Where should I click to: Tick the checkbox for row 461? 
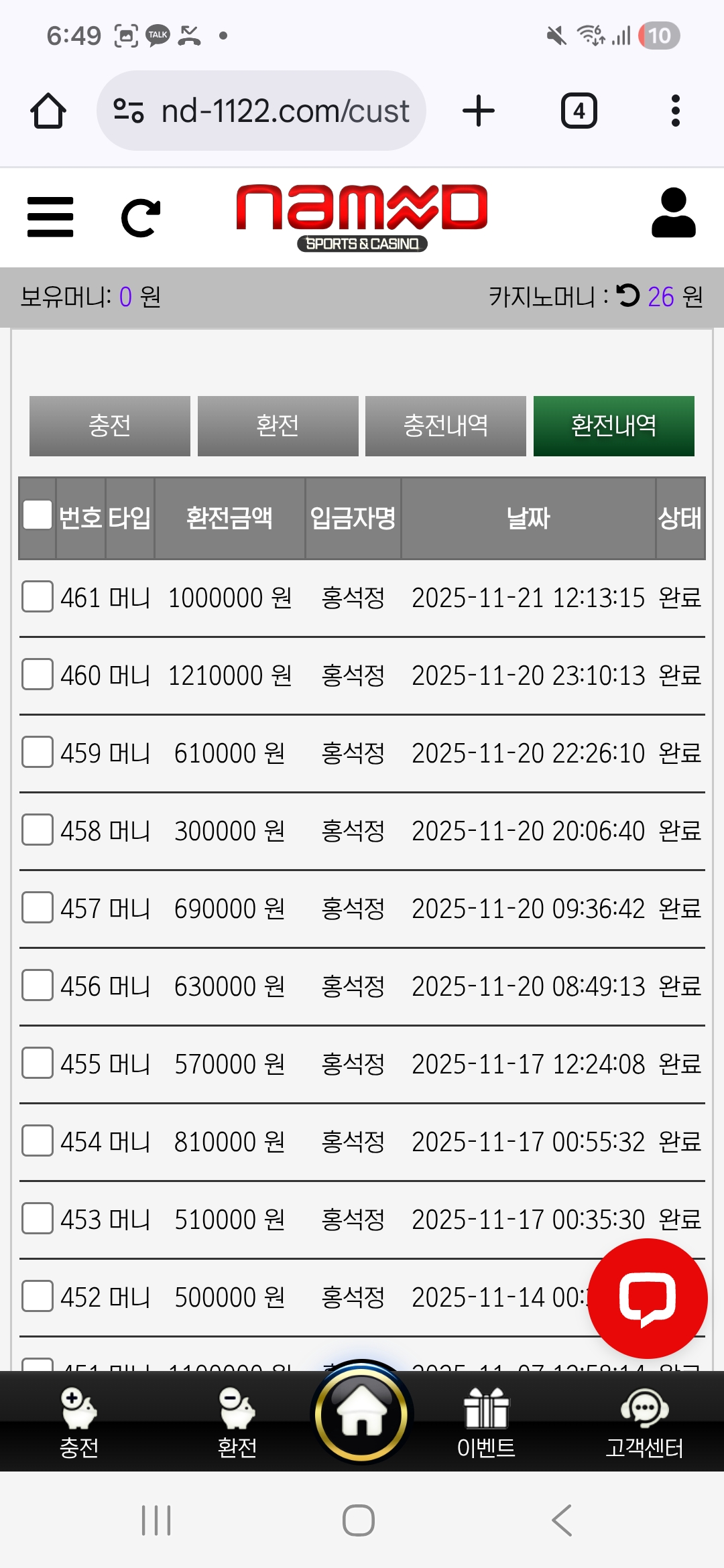coord(38,596)
